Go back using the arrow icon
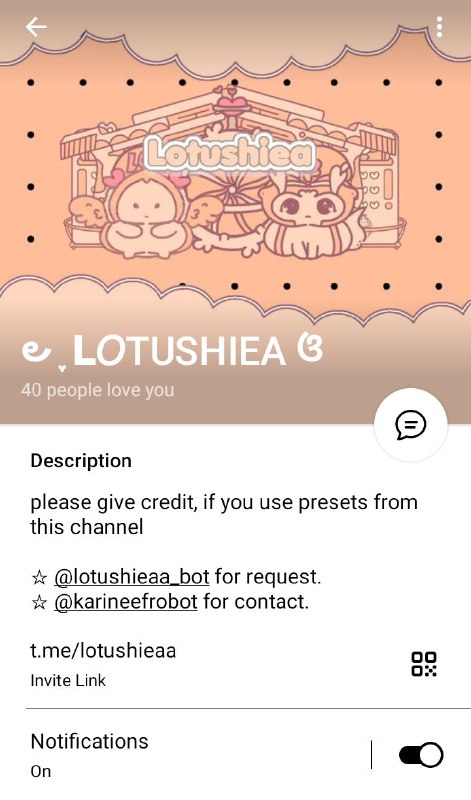The height and width of the screenshot is (800, 471). tap(36, 27)
